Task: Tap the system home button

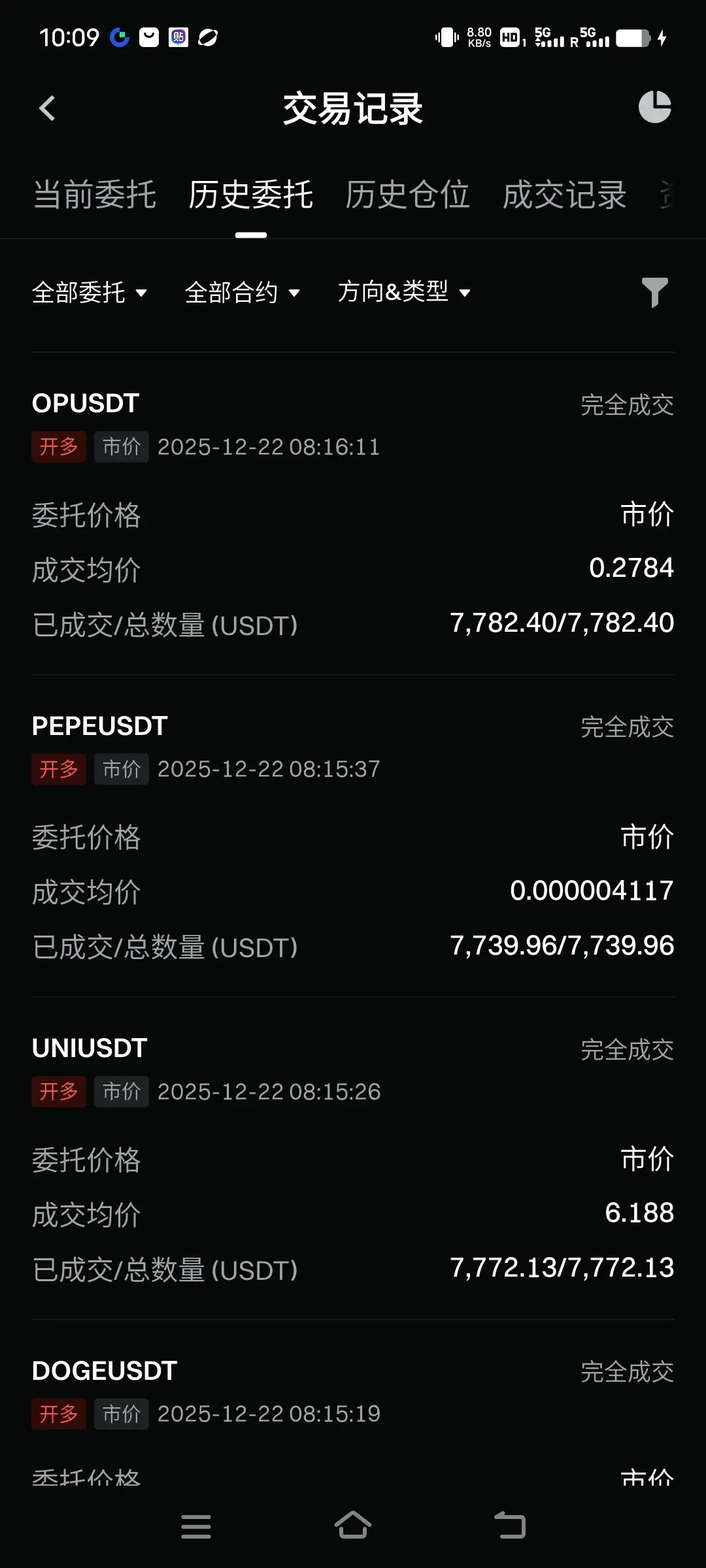Action: point(353,1526)
